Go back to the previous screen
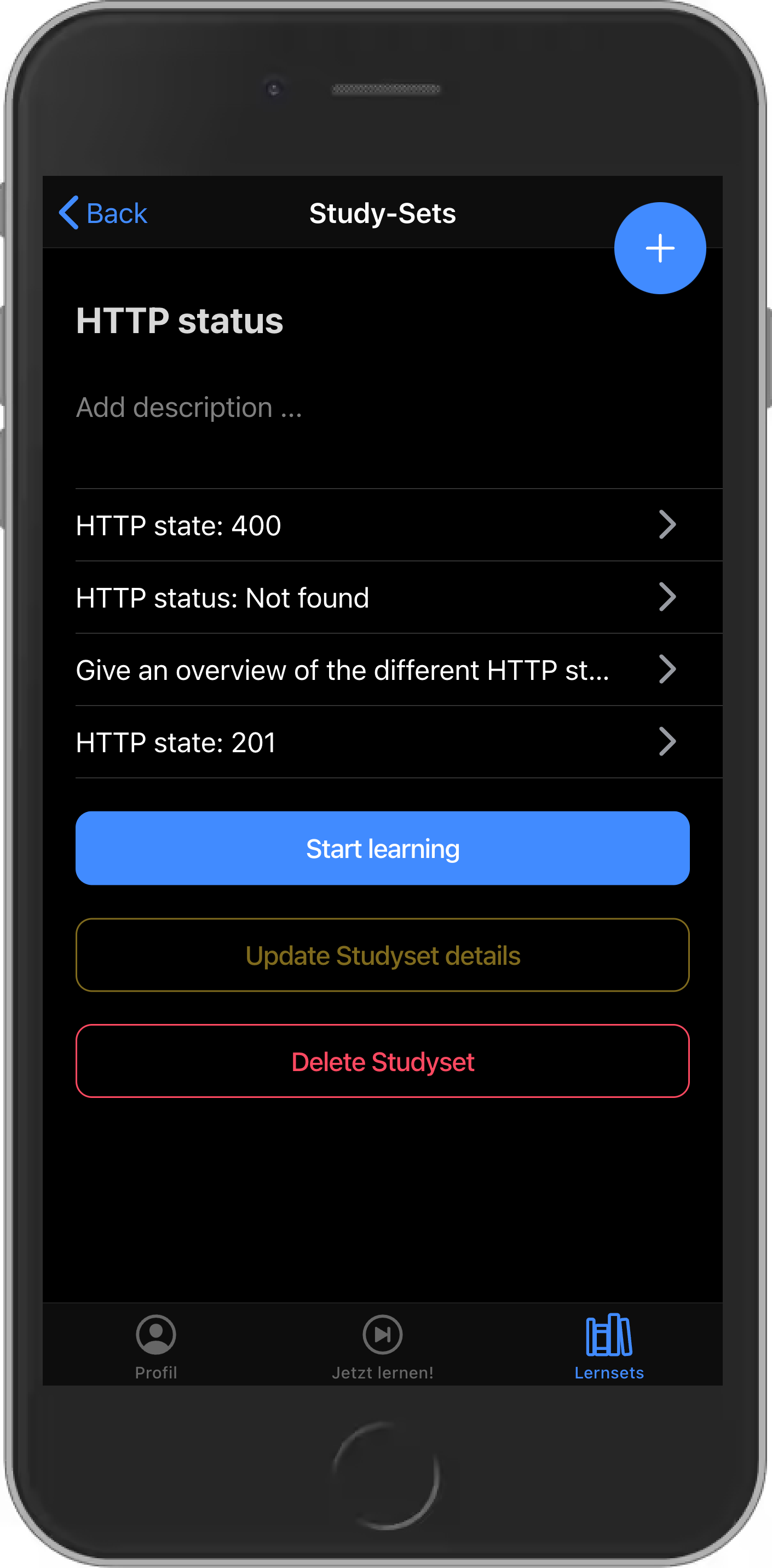 [x=103, y=213]
